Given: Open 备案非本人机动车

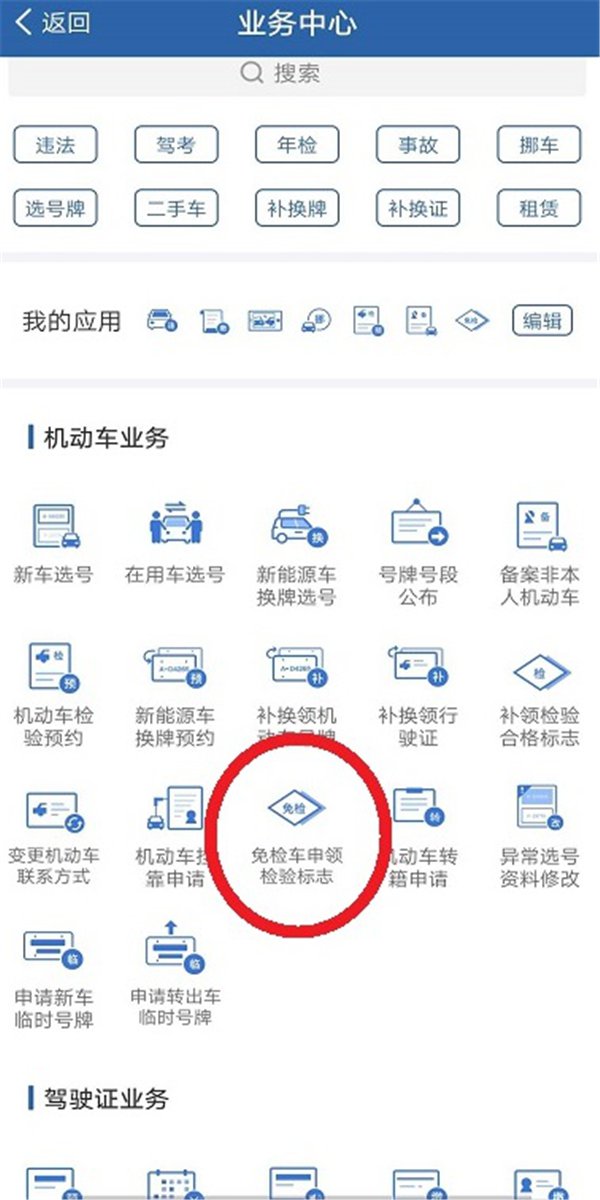Looking at the screenshot, I should click(539, 553).
